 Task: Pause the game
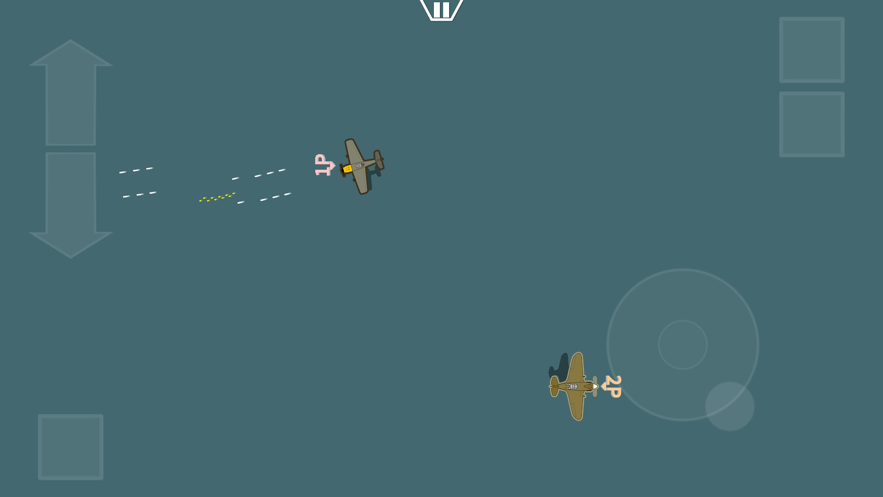(441, 10)
